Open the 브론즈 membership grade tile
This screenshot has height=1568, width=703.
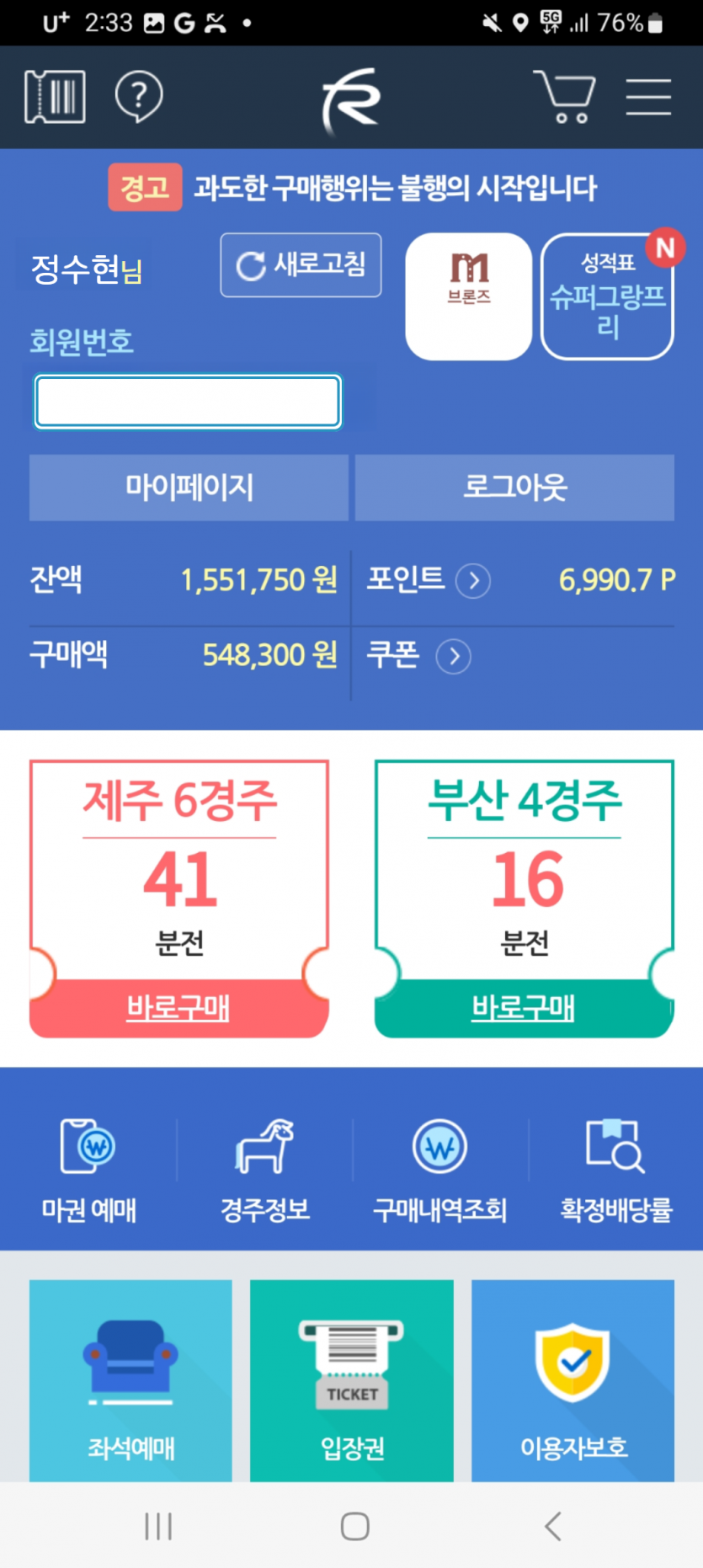pyautogui.click(x=469, y=296)
